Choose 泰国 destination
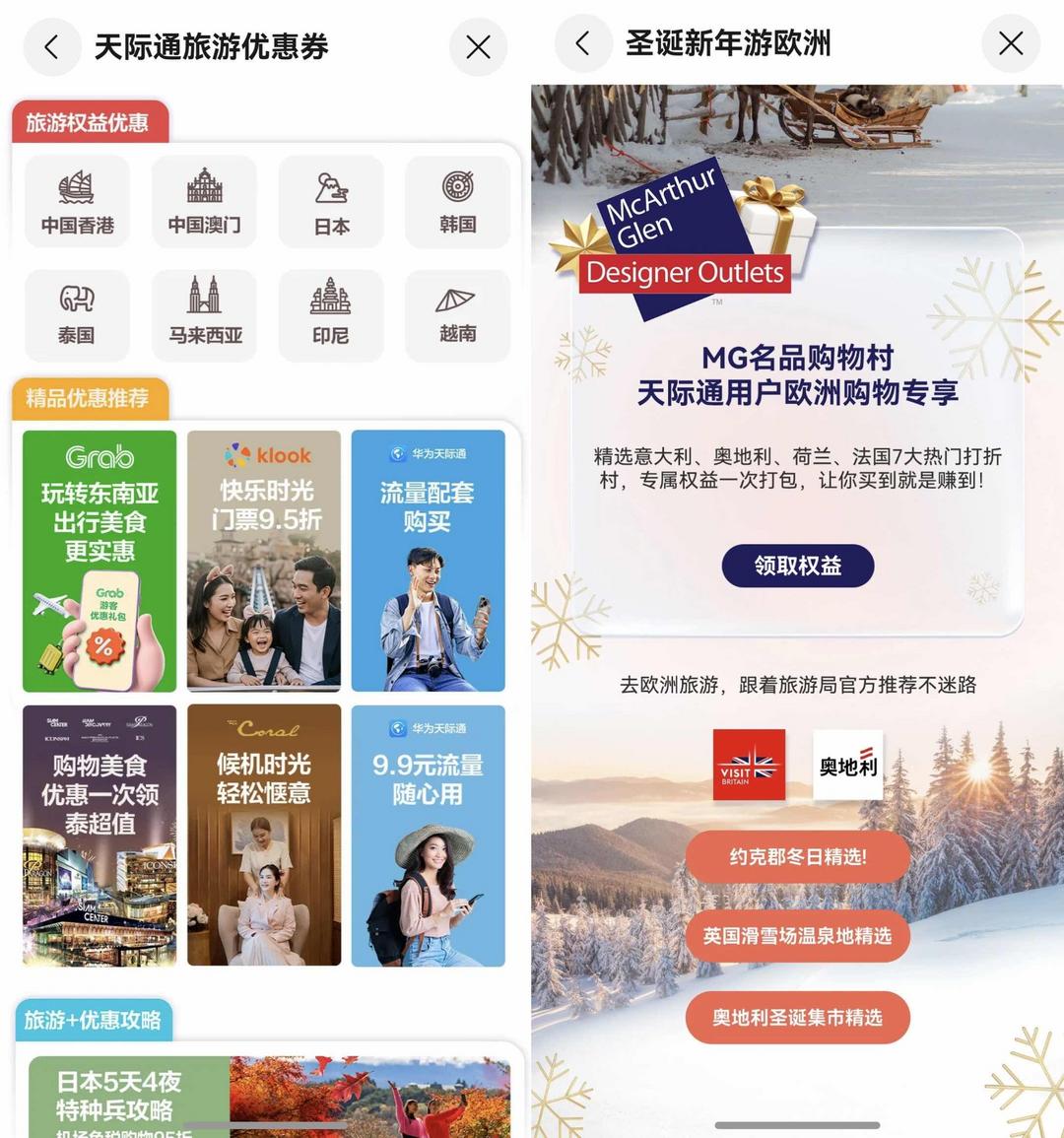Screen dimensions: 1064x1138 pyautogui.click(x=77, y=314)
